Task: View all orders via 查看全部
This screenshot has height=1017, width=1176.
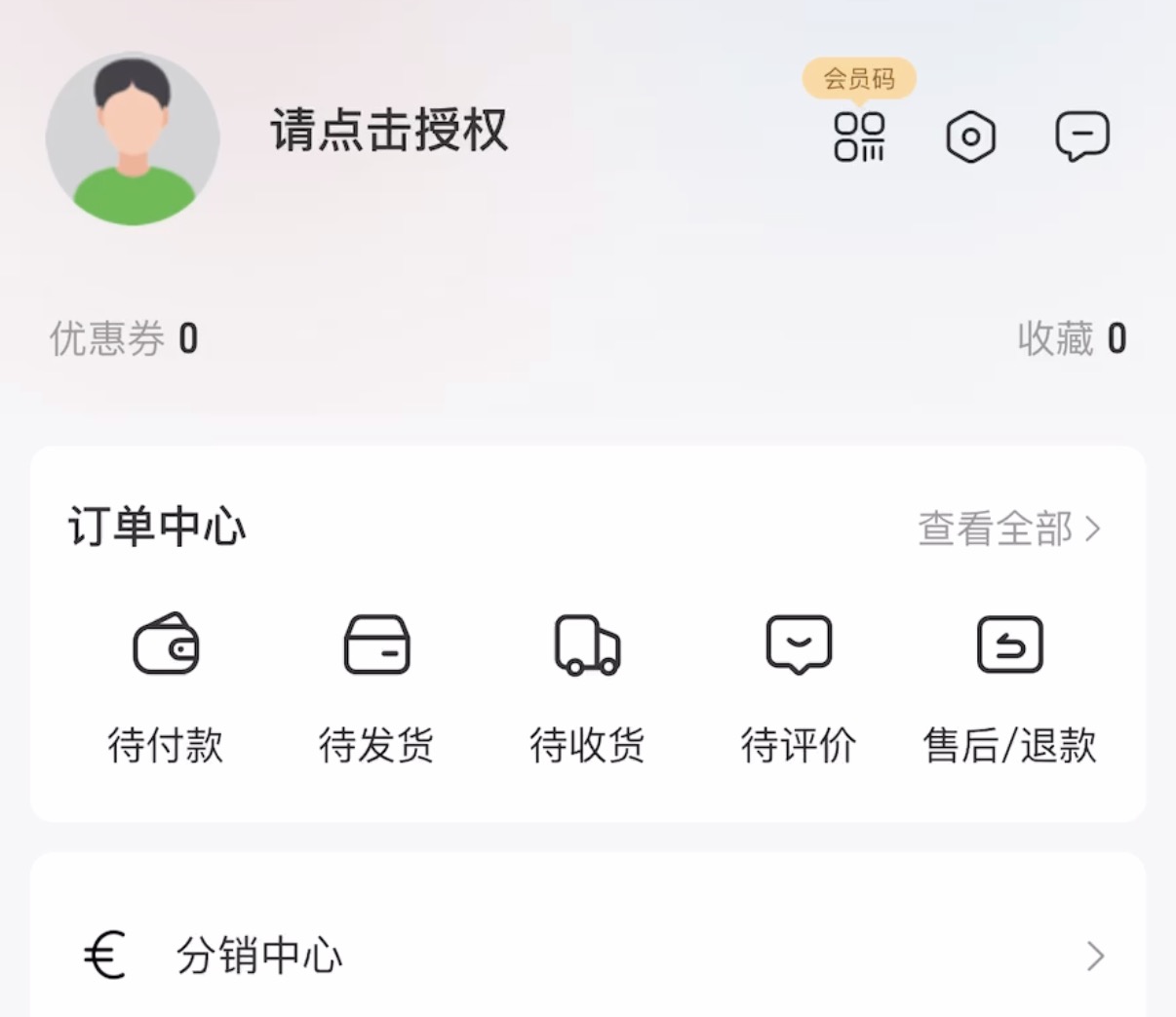Action: coord(1008,528)
